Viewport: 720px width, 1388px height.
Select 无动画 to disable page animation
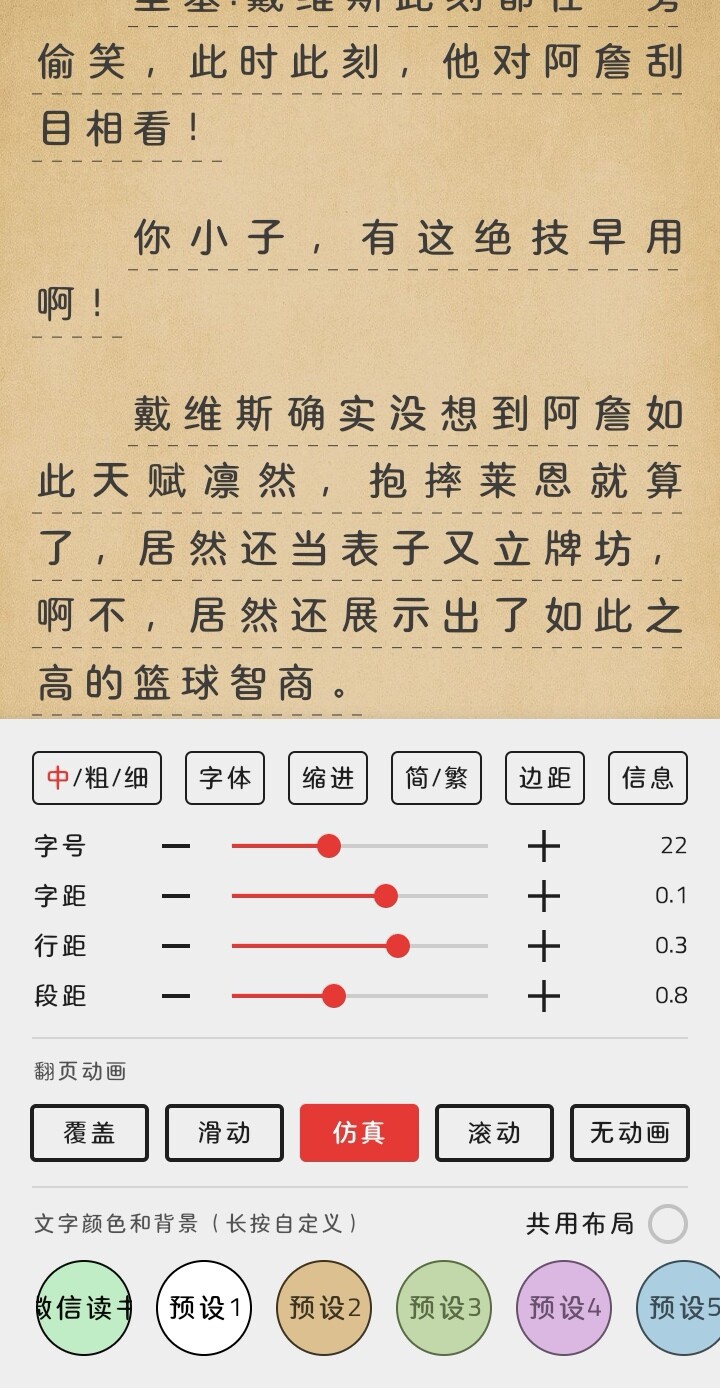point(630,1133)
